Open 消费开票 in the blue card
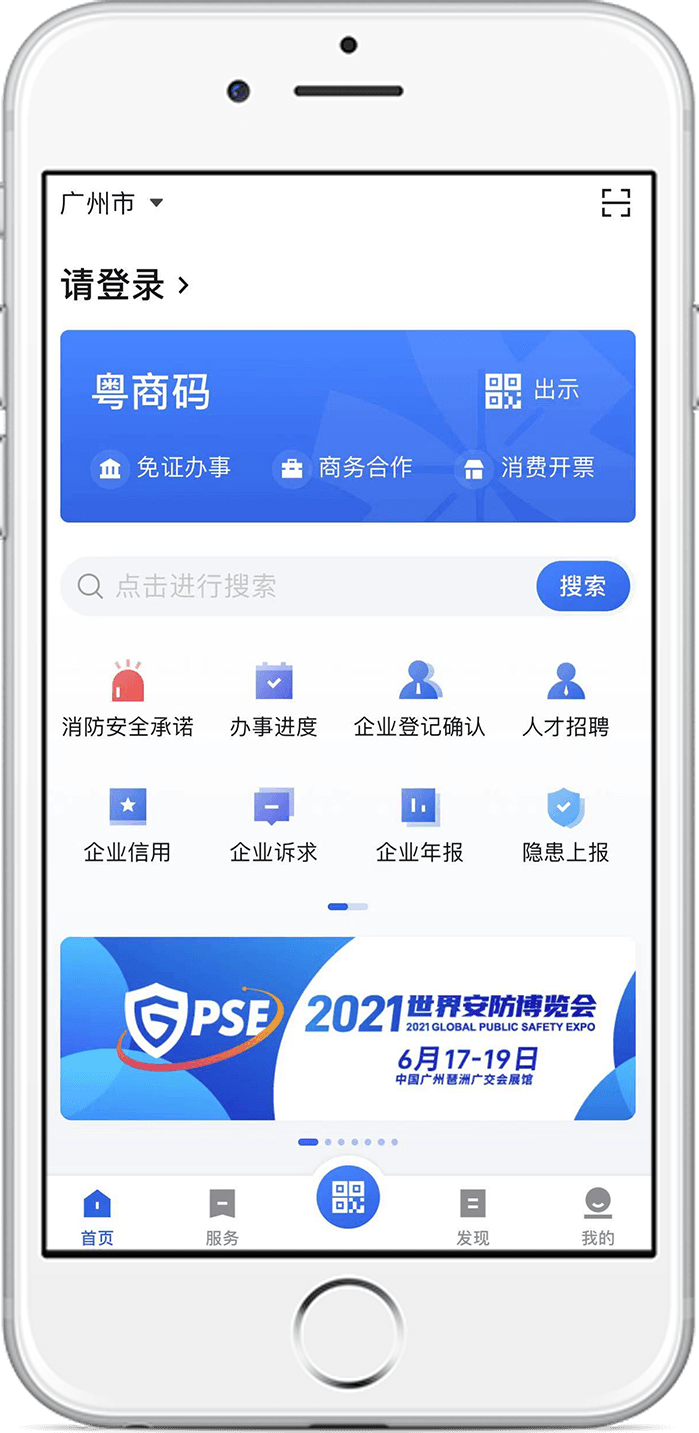This screenshot has height=1433, width=699. coord(525,468)
